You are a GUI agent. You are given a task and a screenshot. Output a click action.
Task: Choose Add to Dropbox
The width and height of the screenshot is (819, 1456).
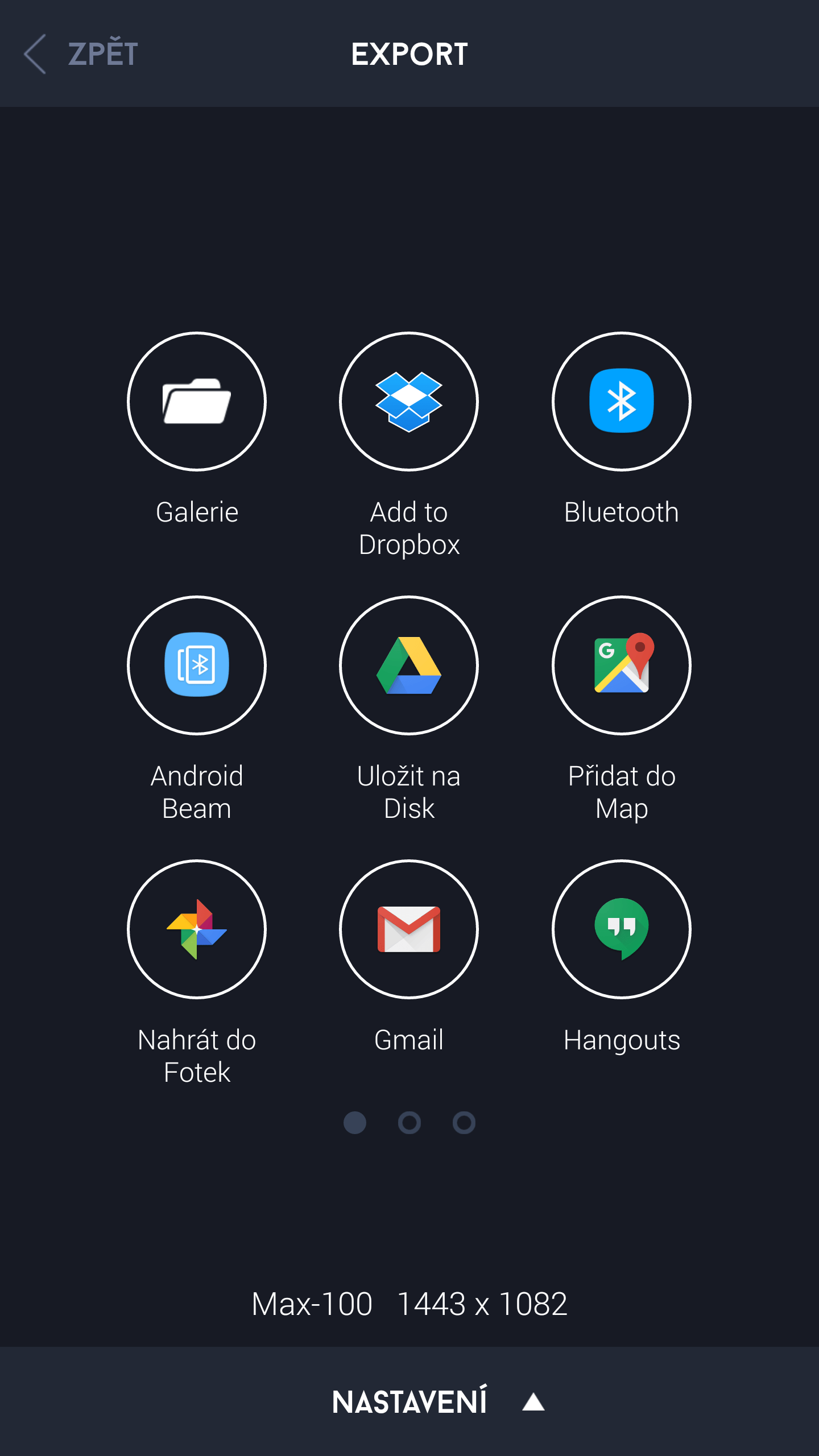coord(409,402)
